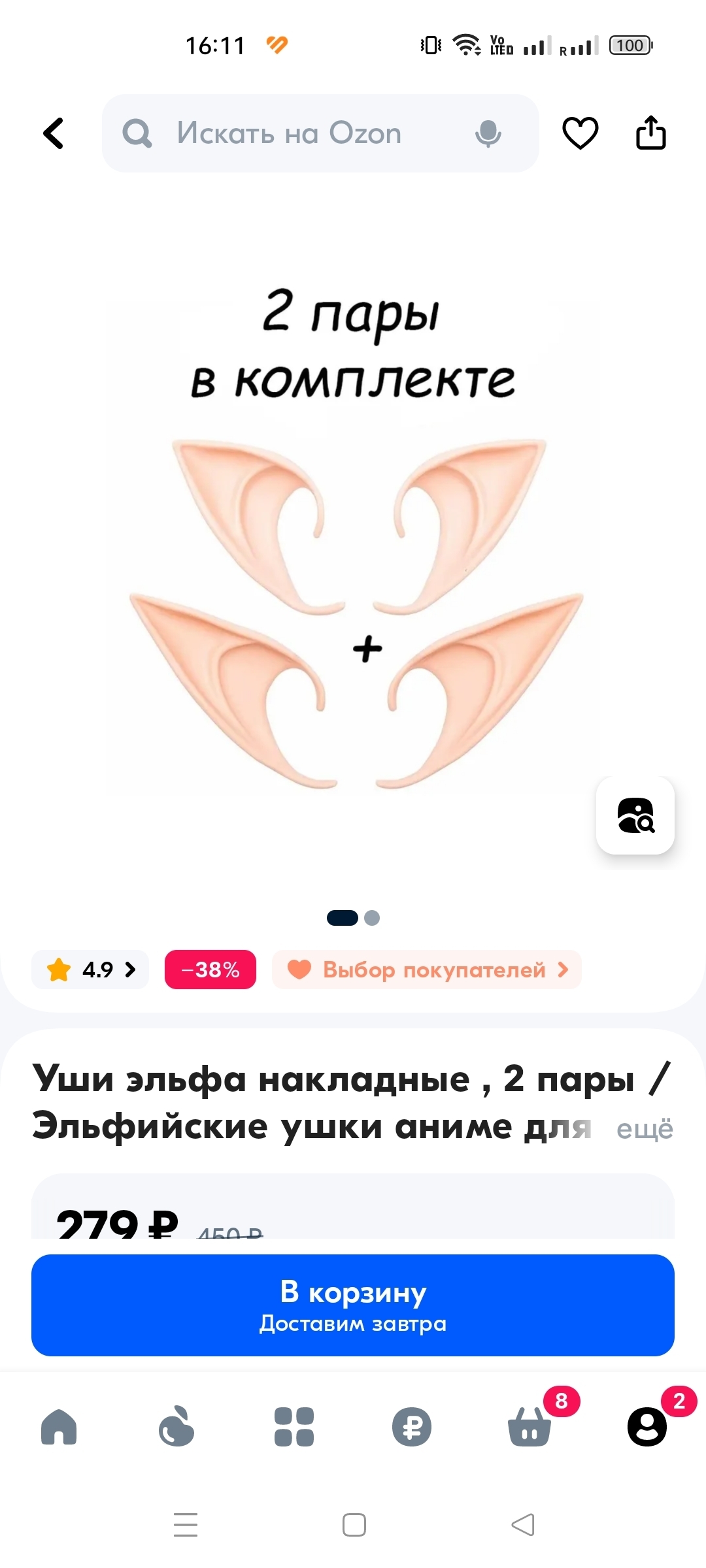Open the ruble finance tab
The image size is (706, 1568).
pyautogui.click(x=412, y=1427)
